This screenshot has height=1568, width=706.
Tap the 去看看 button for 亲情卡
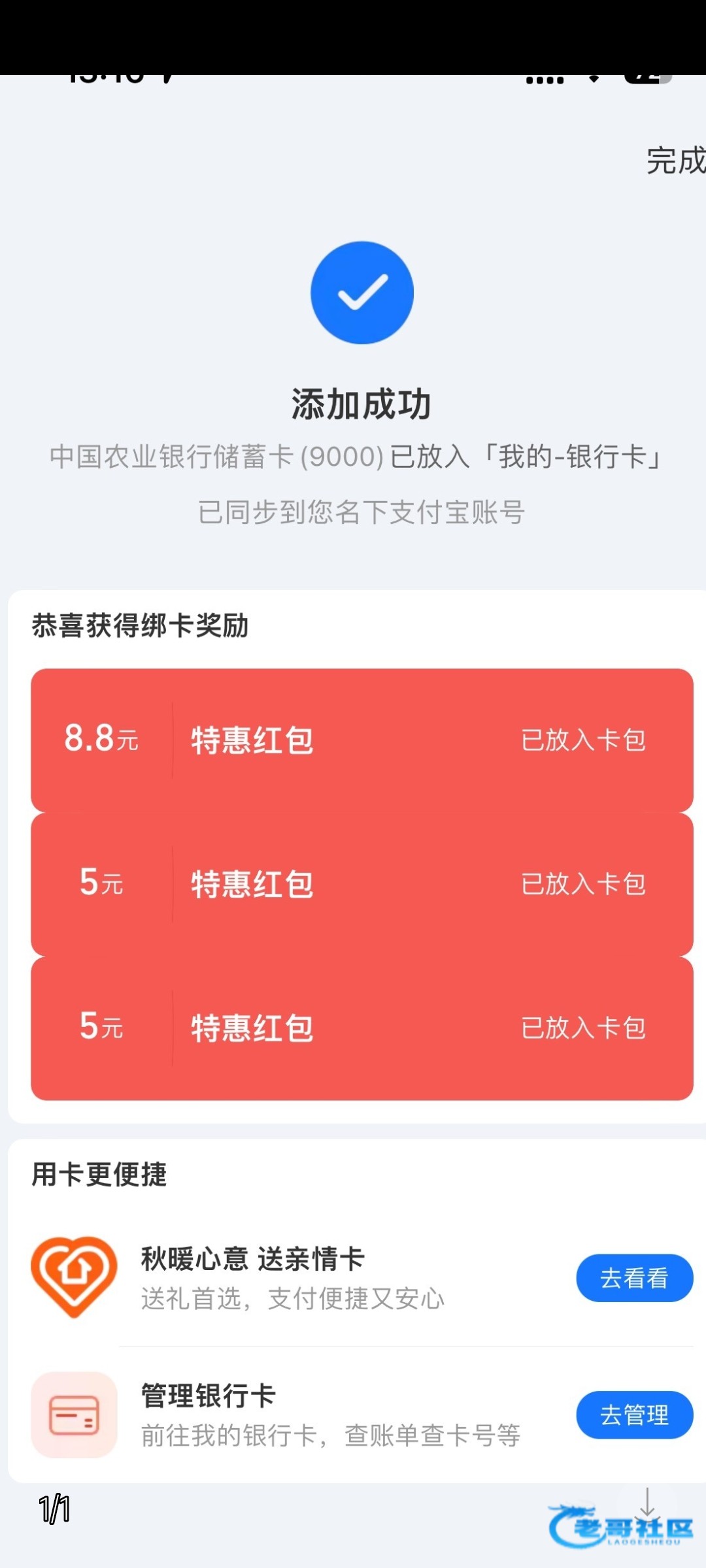(634, 1278)
